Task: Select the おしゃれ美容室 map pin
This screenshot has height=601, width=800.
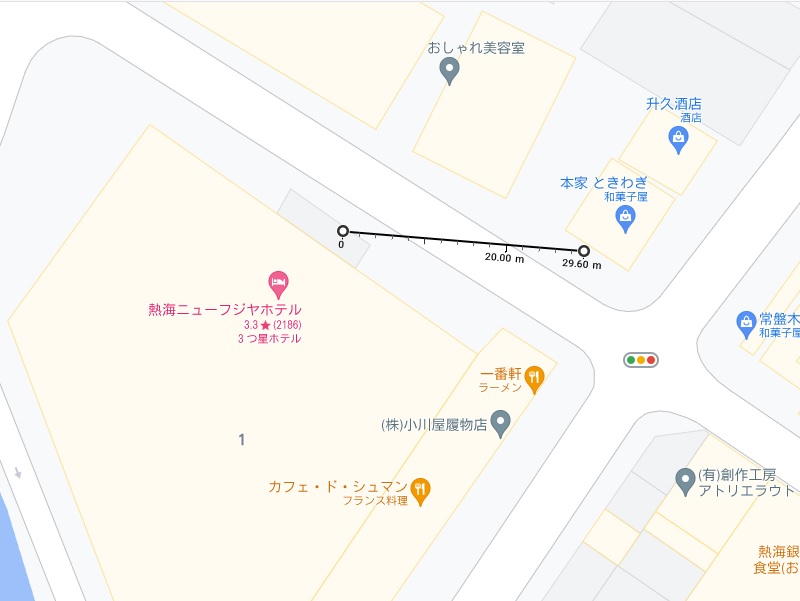Action: [450, 70]
